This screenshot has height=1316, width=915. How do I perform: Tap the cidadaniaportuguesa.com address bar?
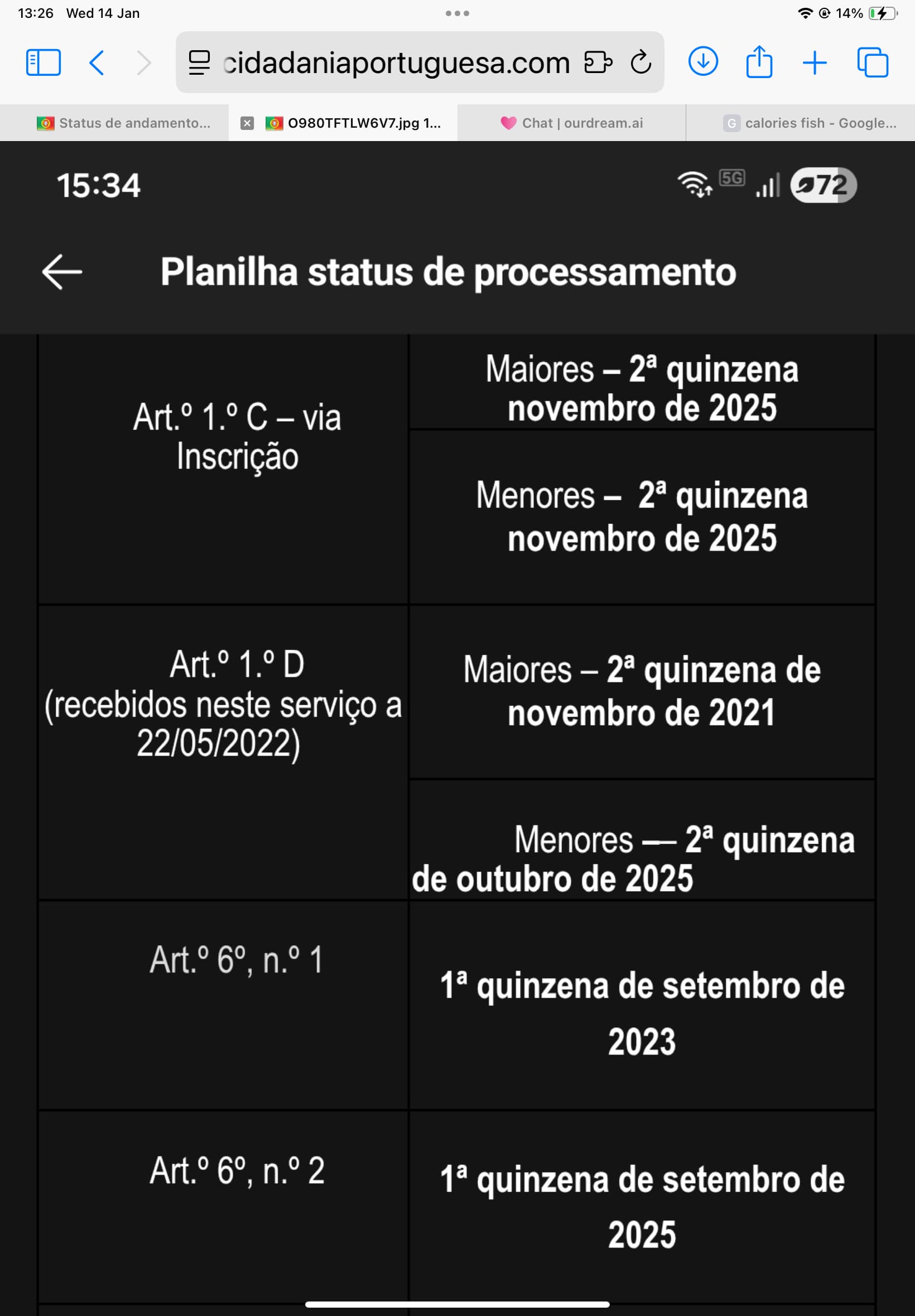[396, 62]
